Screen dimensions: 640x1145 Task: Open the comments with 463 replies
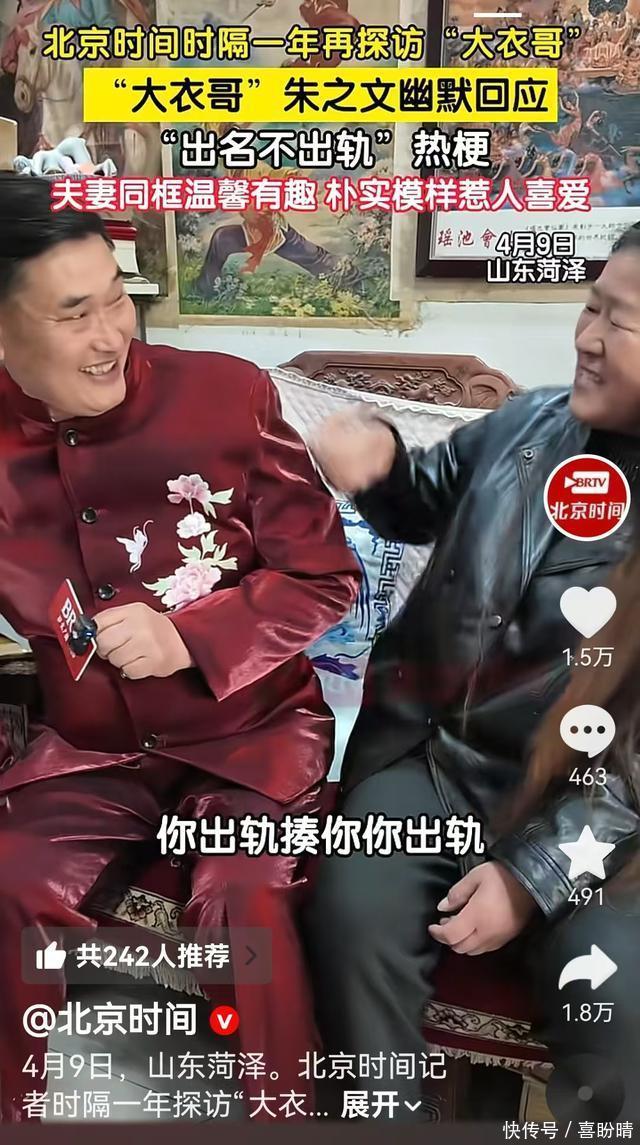tap(587, 731)
